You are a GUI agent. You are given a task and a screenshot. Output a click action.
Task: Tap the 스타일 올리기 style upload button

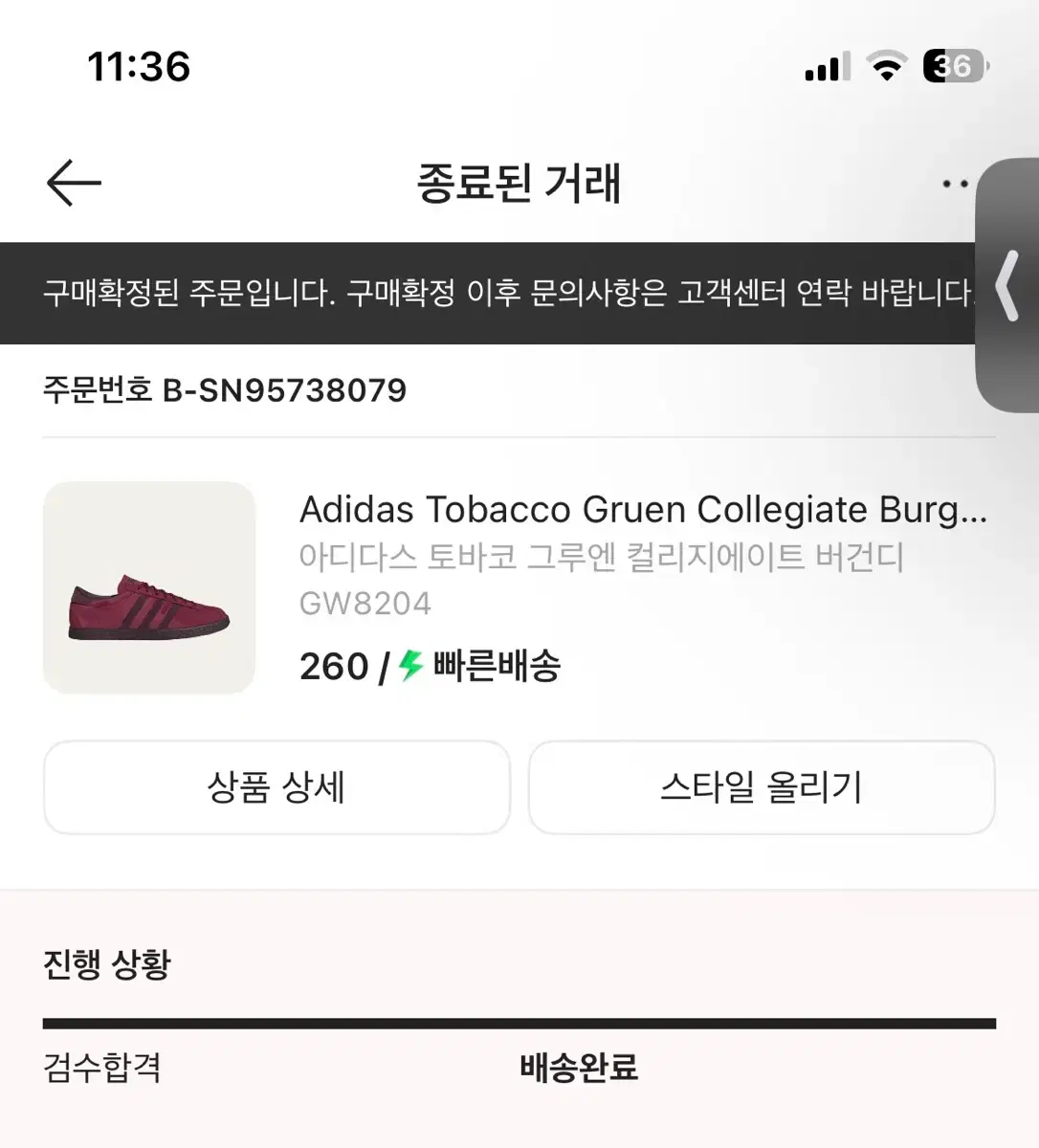763,787
